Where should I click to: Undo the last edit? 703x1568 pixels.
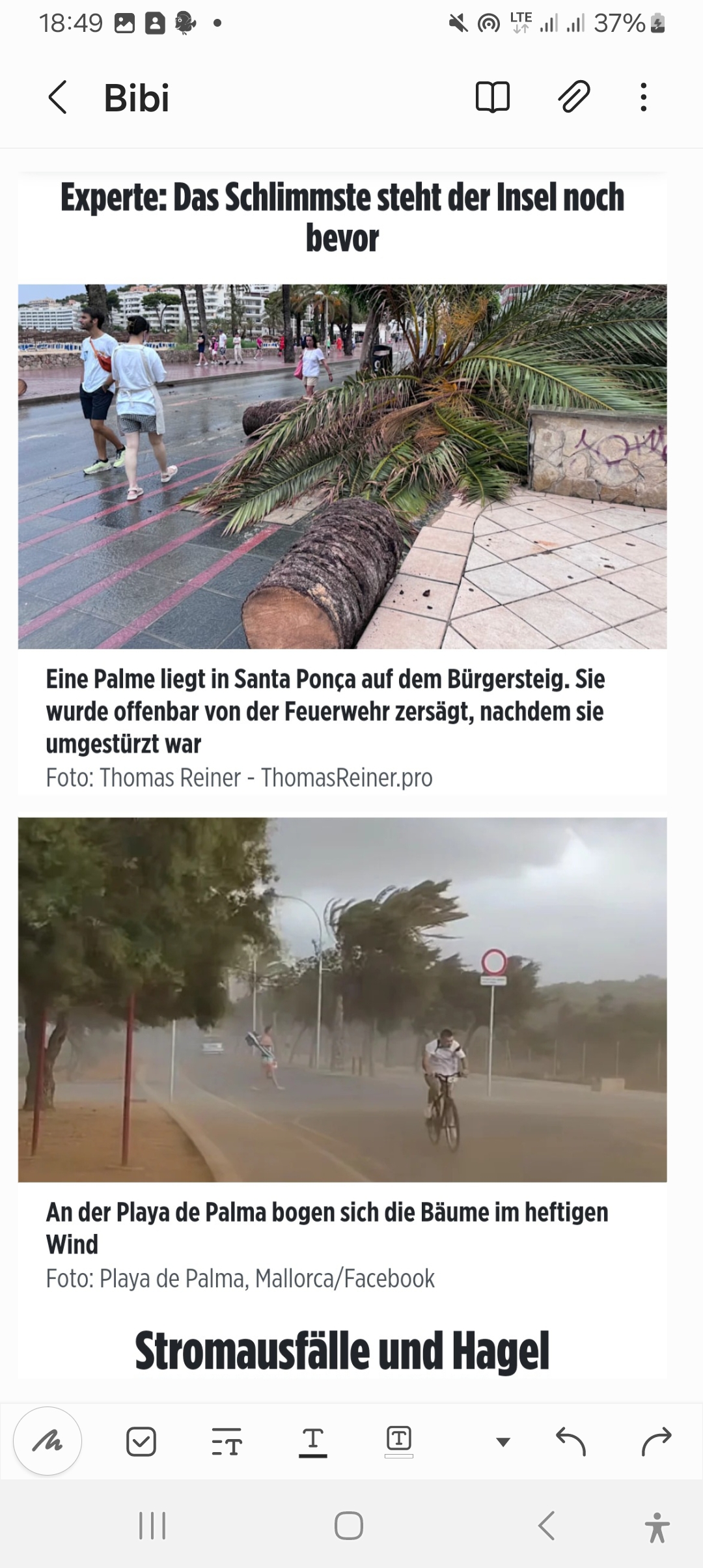coord(571,1441)
